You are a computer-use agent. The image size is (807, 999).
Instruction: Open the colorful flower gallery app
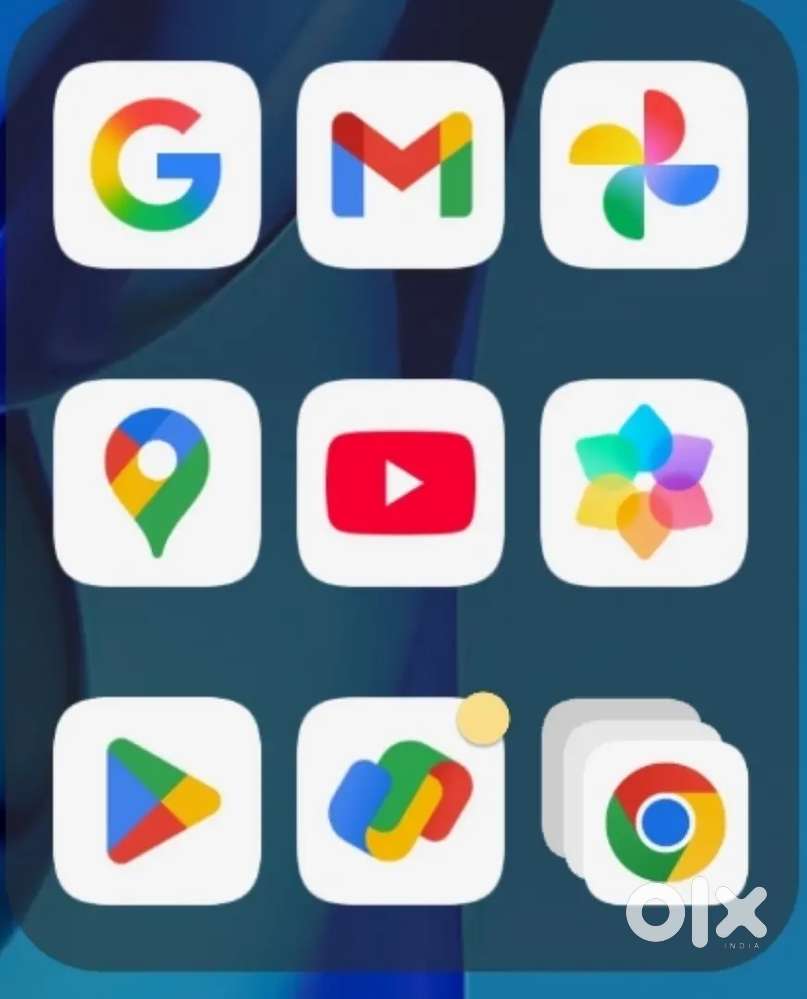tap(644, 482)
